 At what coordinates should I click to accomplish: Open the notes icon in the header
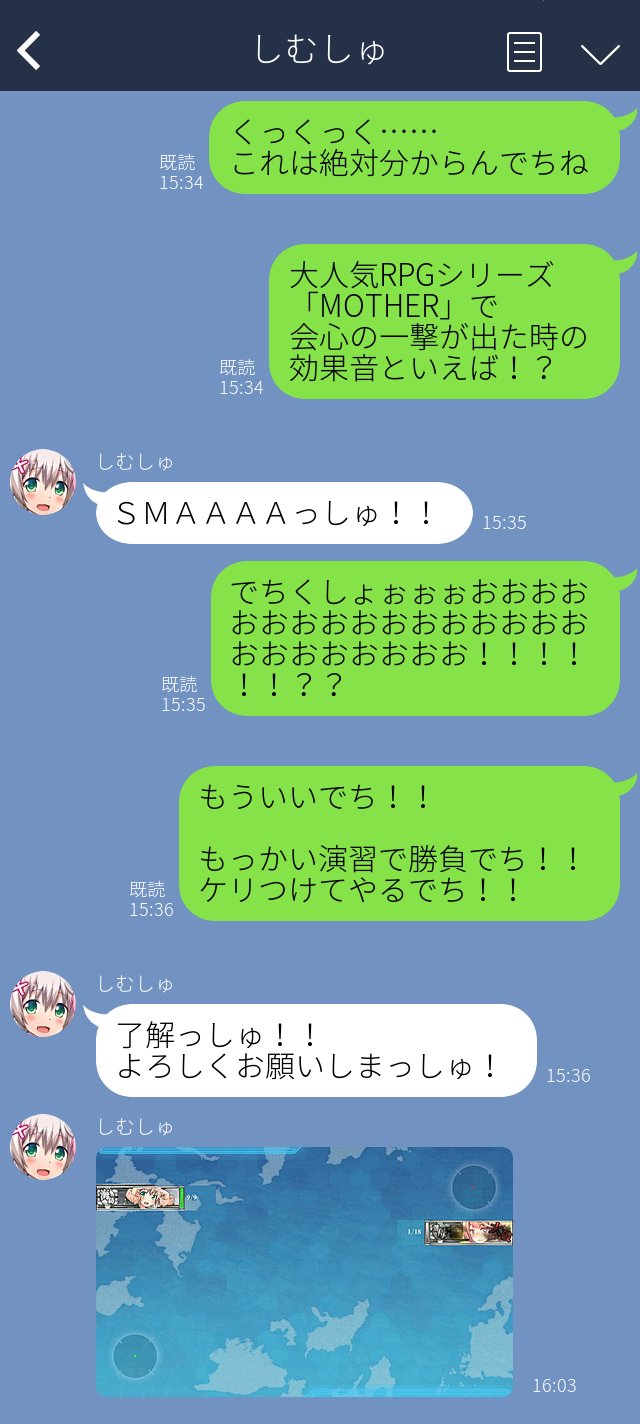pyautogui.click(x=524, y=52)
